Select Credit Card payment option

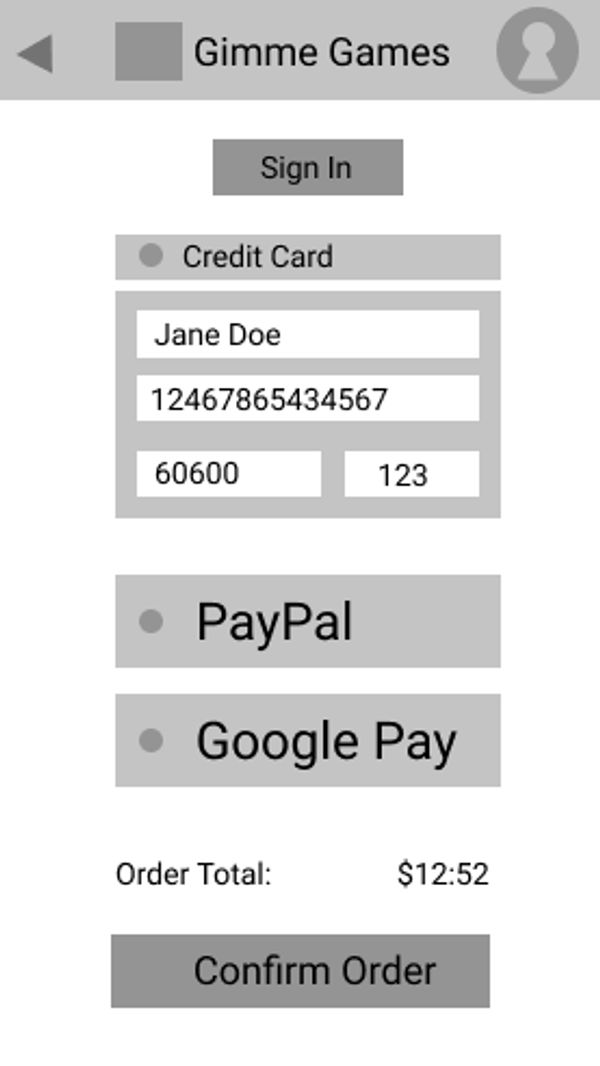[x=151, y=256]
